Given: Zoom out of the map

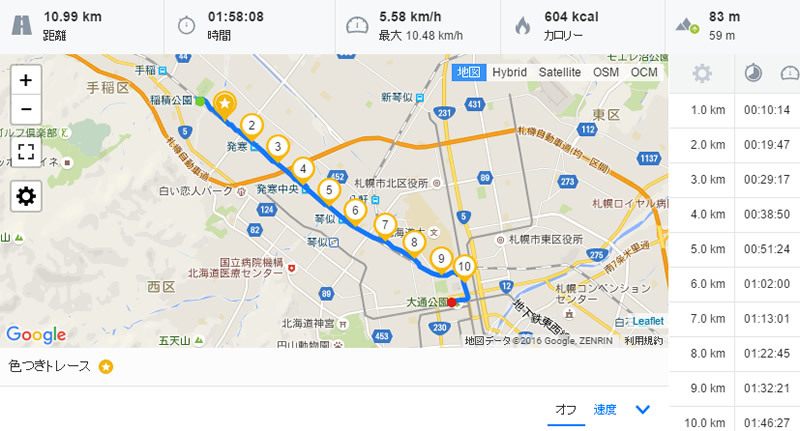Looking at the screenshot, I should coord(25,107).
